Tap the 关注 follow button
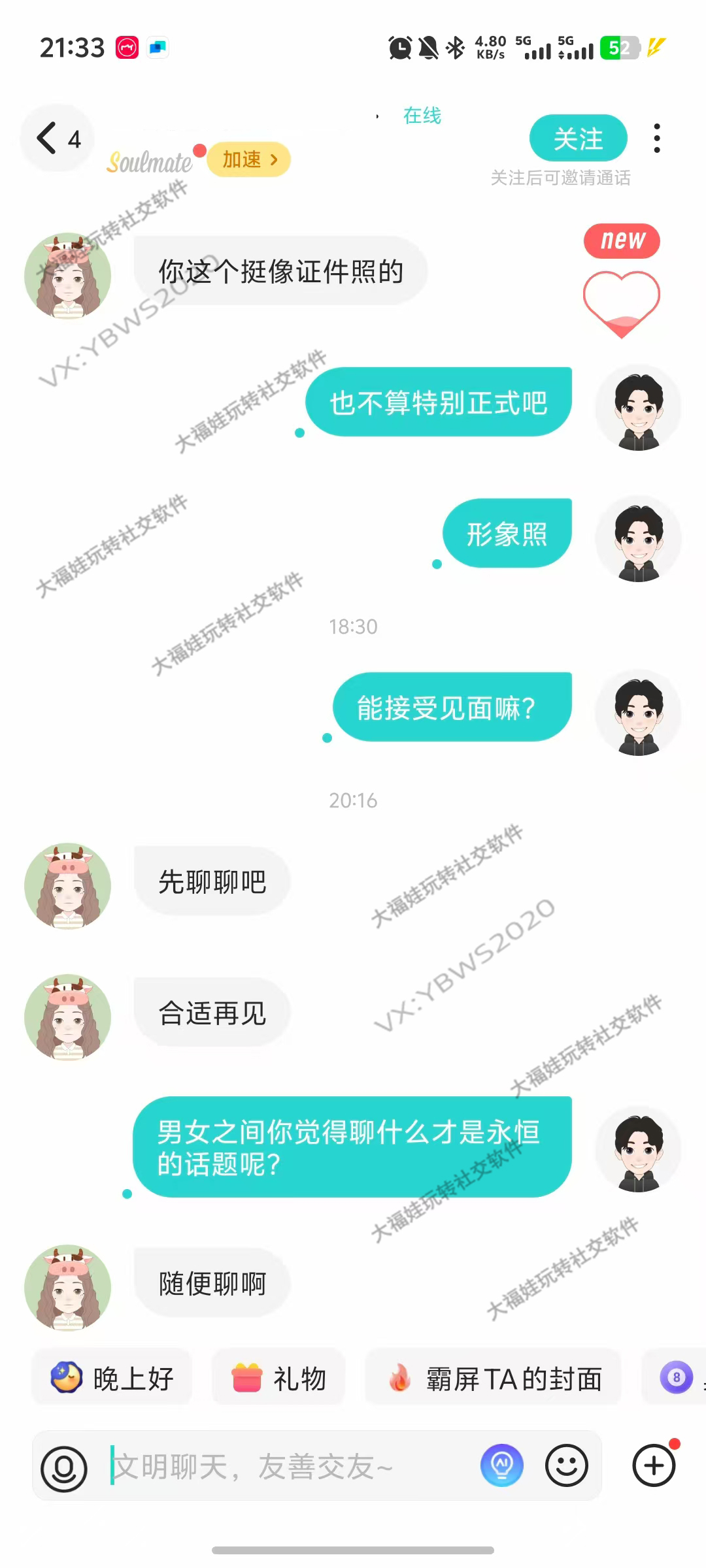706x1568 pixels. click(x=578, y=139)
